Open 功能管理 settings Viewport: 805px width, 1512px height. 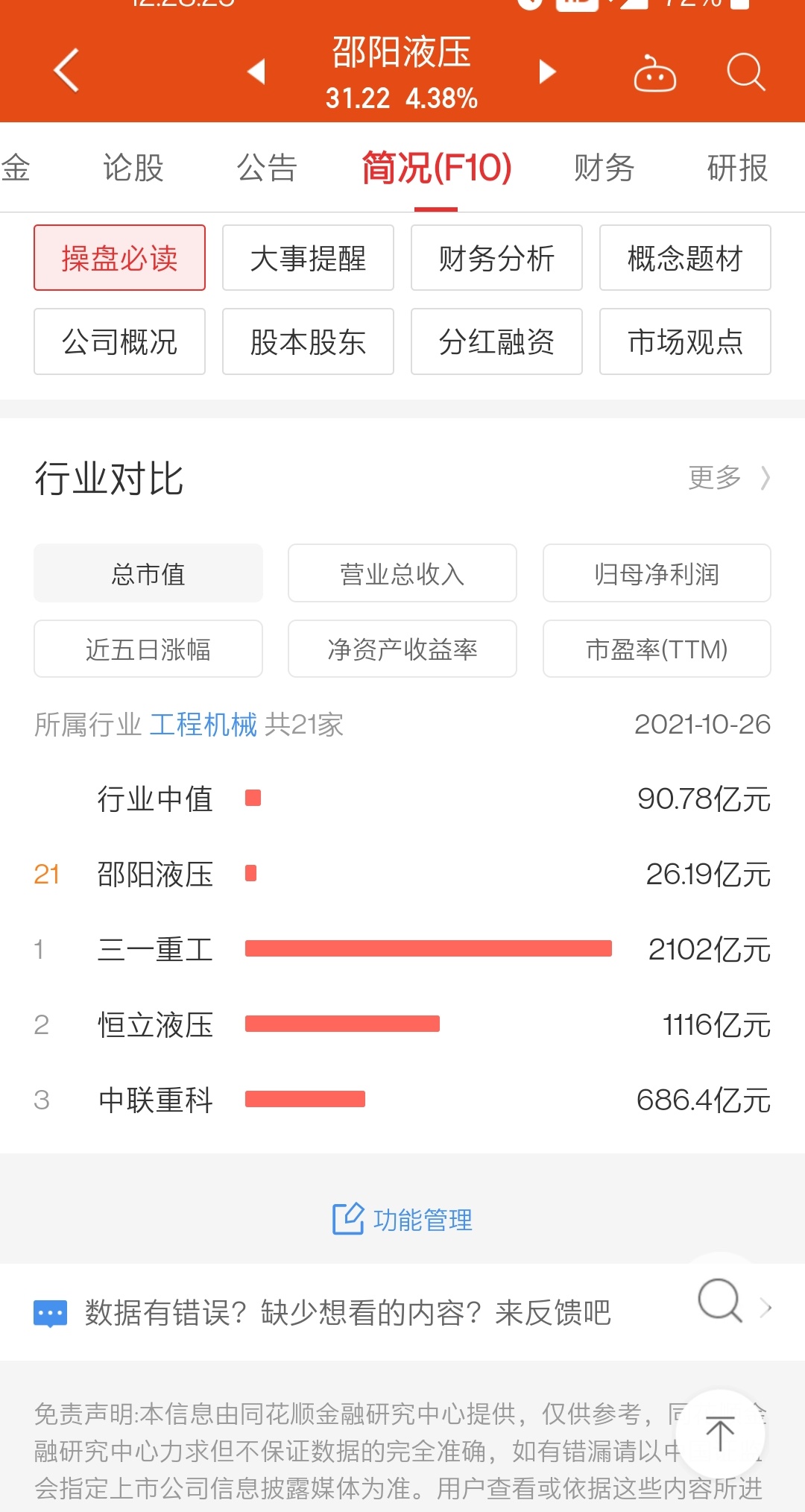(x=402, y=1220)
